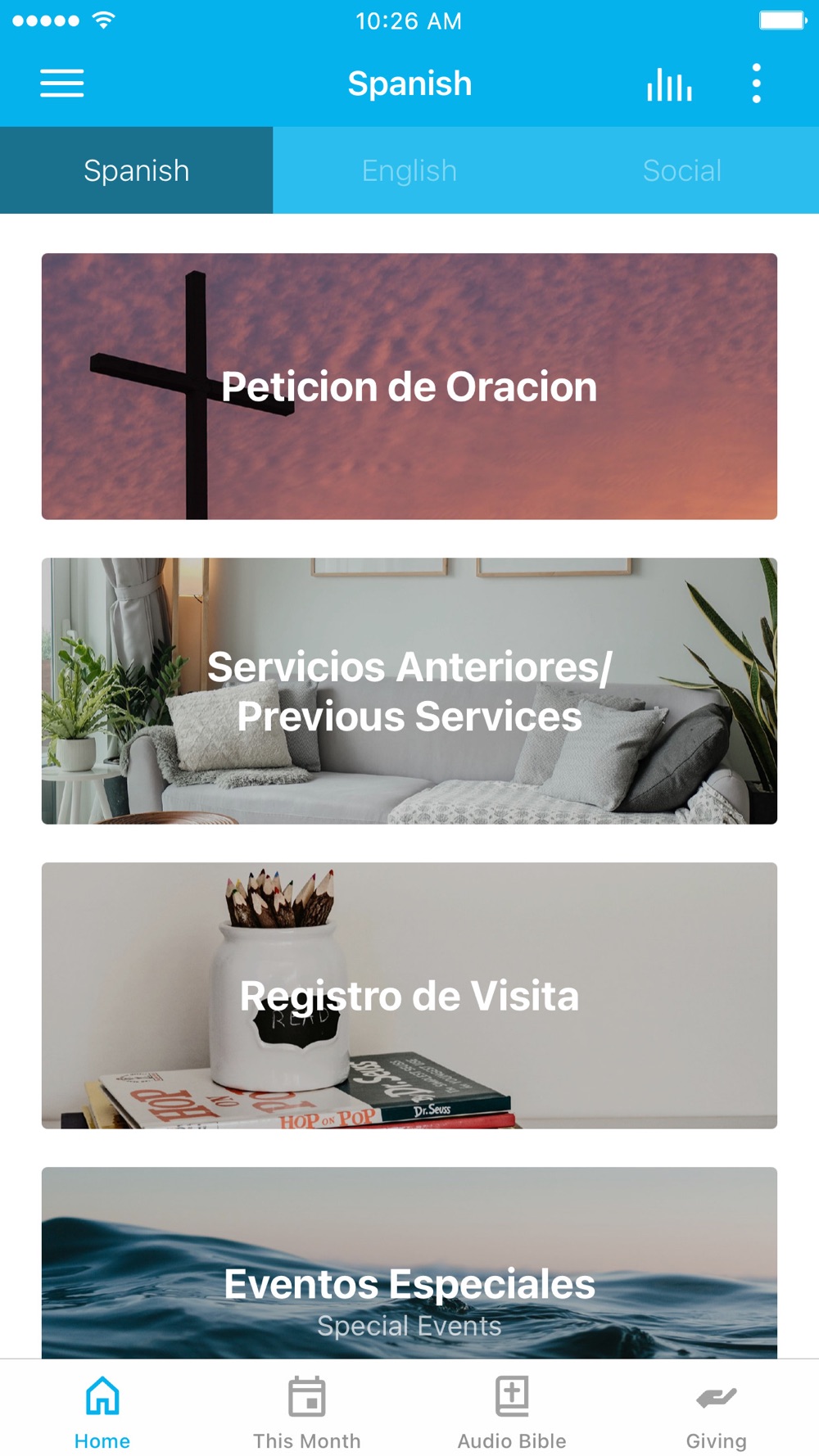Select the Spanish top tab
This screenshot has width=819, height=1456.
pyautogui.click(x=137, y=170)
